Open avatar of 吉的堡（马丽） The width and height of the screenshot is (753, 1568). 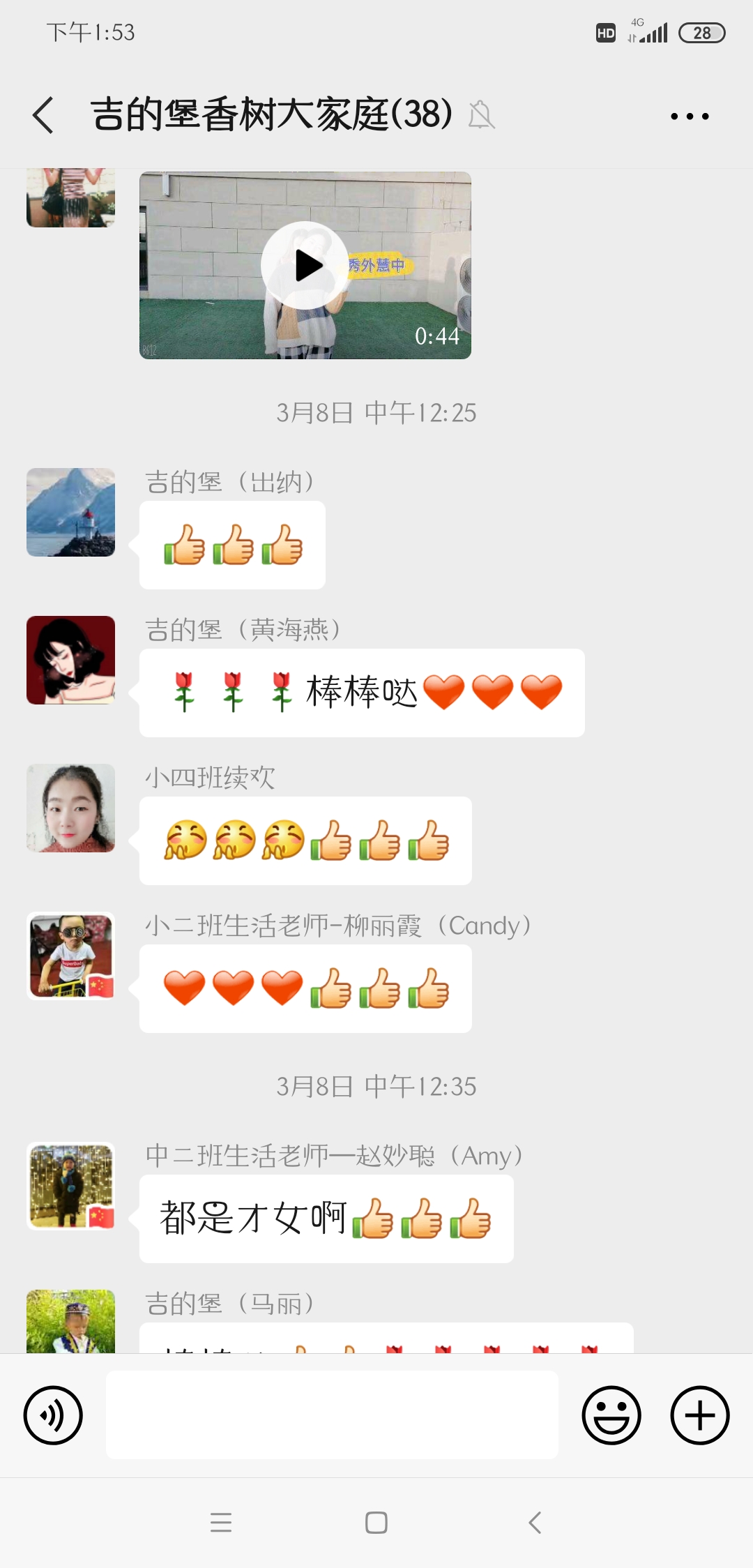click(70, 1320)
